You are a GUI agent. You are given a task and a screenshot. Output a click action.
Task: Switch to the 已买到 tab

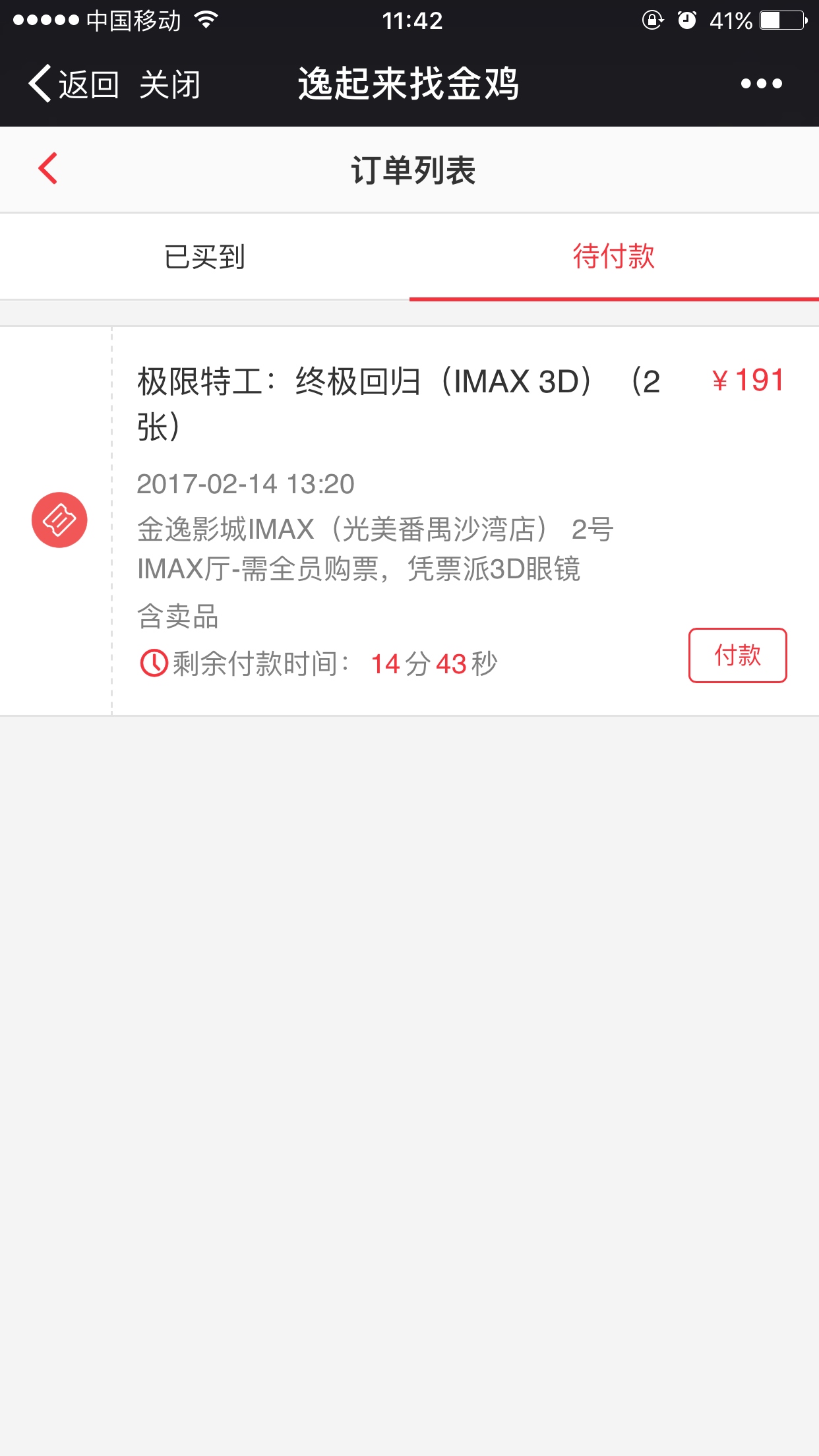pos(204,257)
